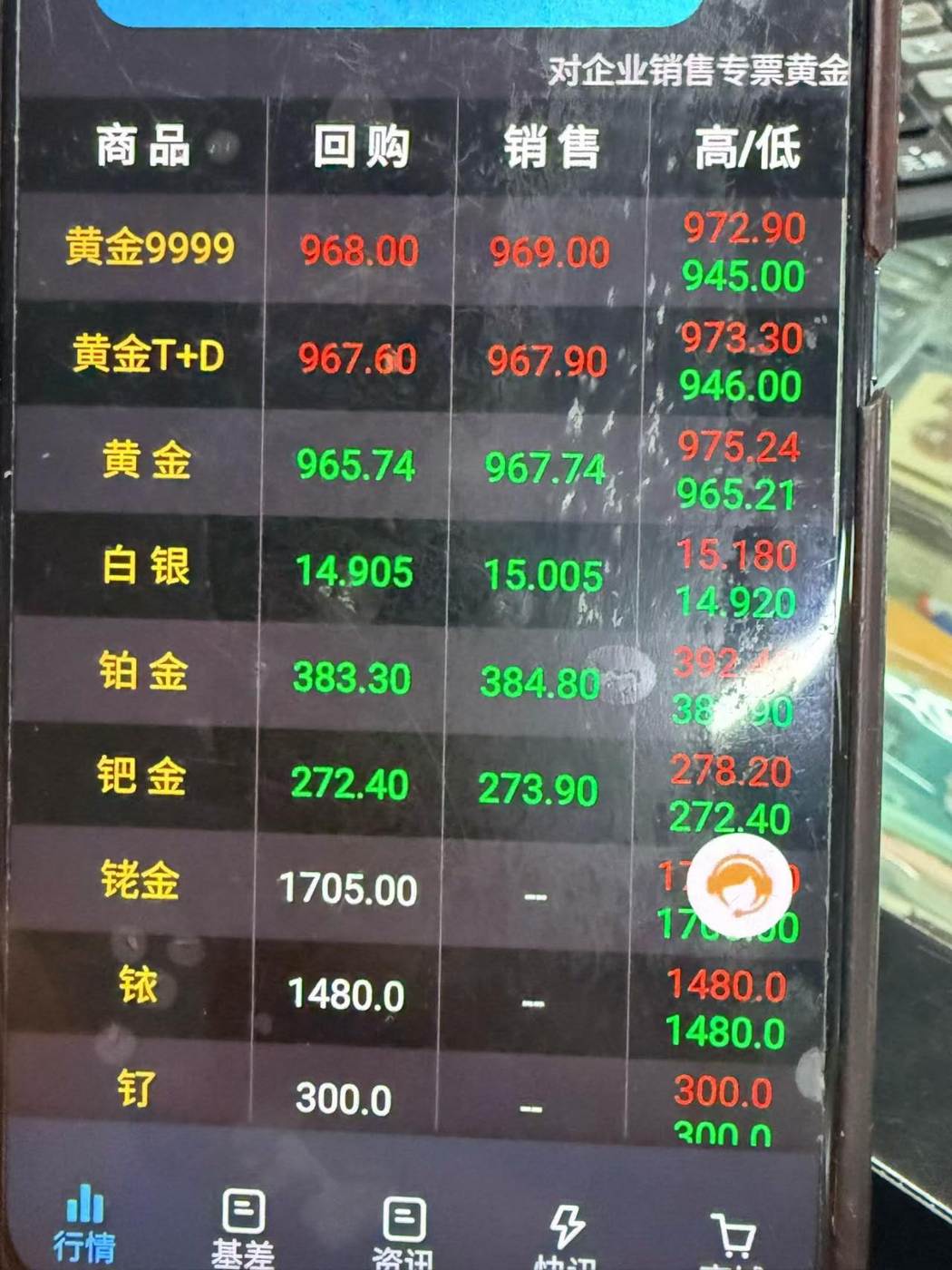The width and height of the screenshot is (952, 1270).
Task: Go to the 资讯 tab
Action: tap(403, 1234)
